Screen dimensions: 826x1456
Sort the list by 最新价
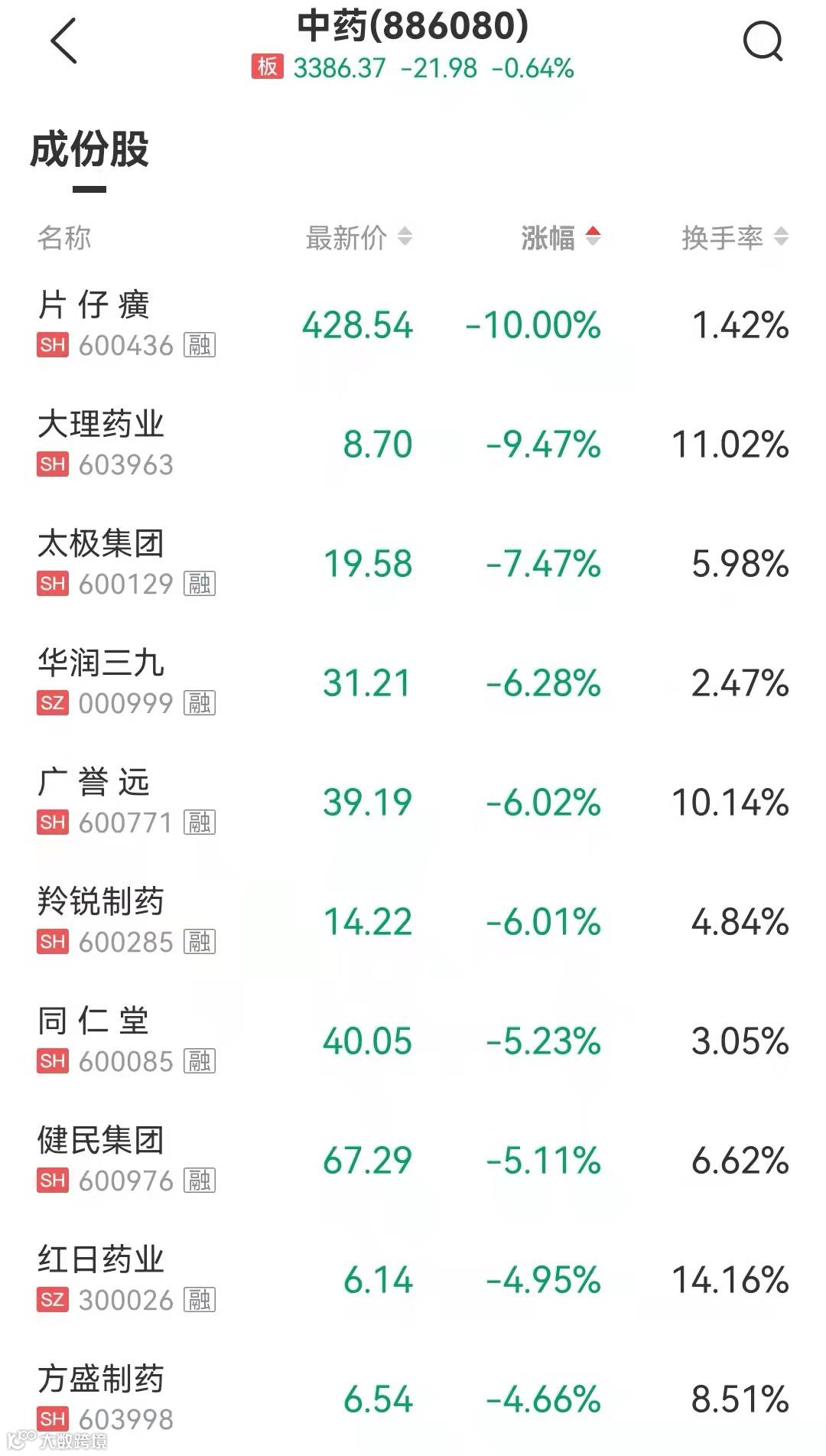(x=358, y=238)
